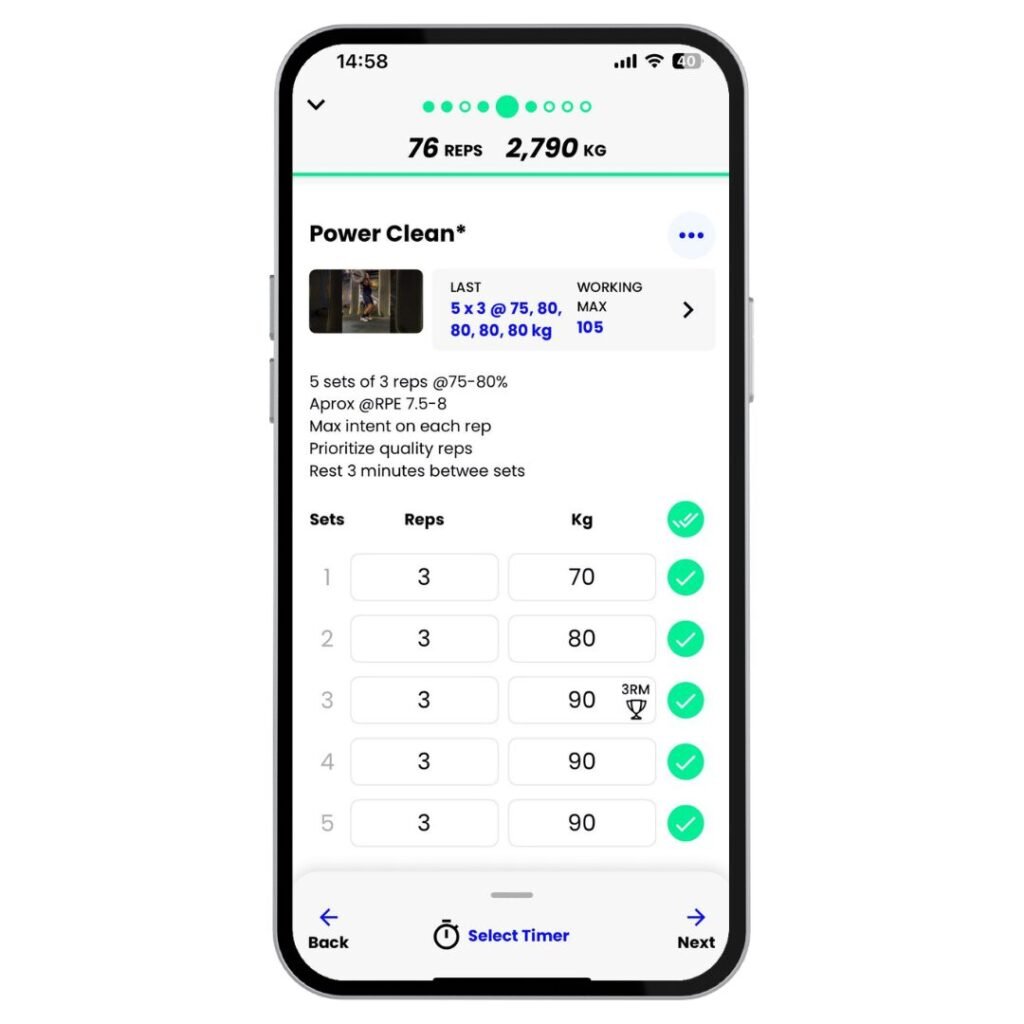Open the Power Clean options menu

pyautogui.click(x=691, y=236)
